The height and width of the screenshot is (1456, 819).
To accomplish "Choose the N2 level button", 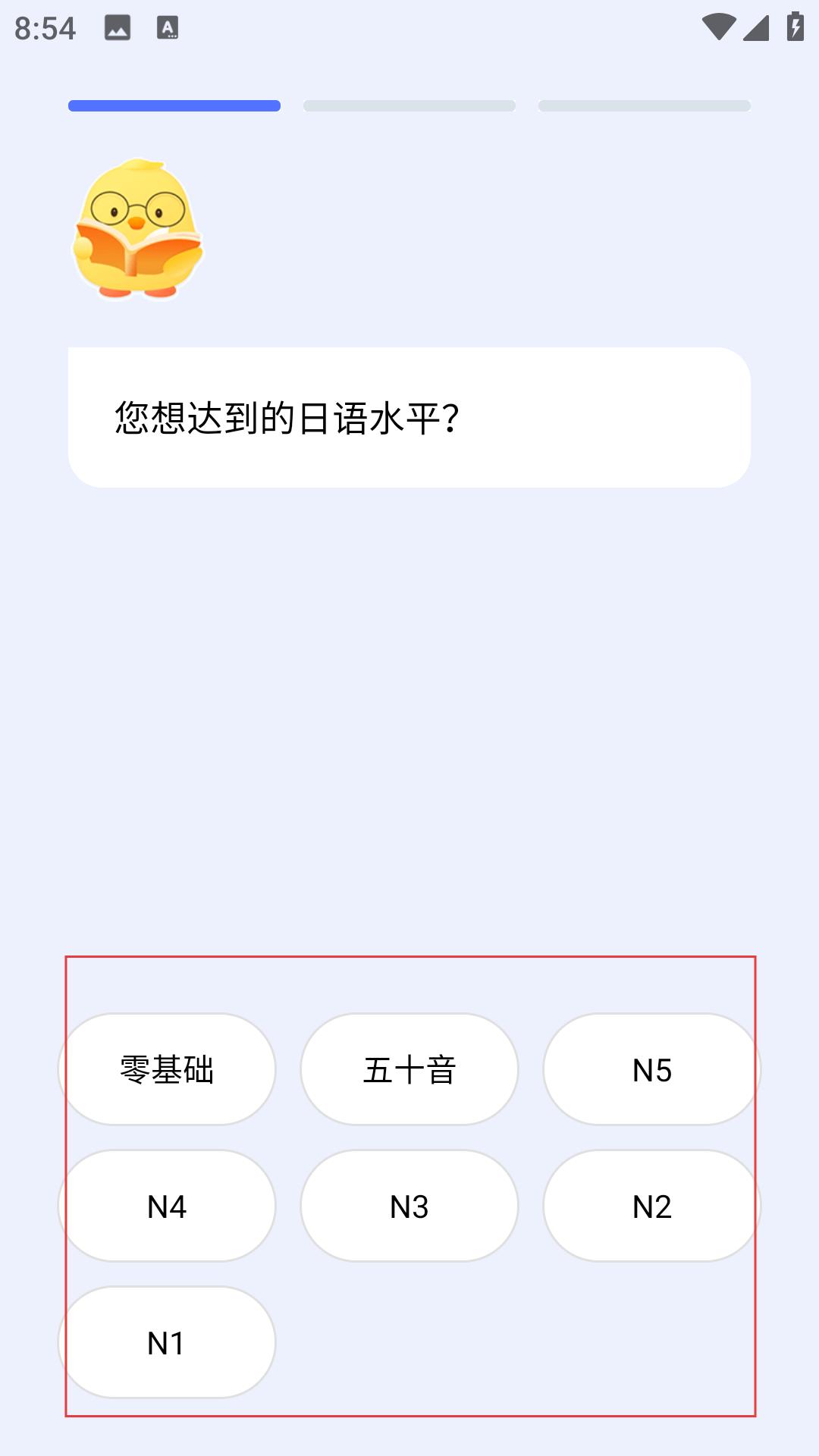I will (652, 1206).
